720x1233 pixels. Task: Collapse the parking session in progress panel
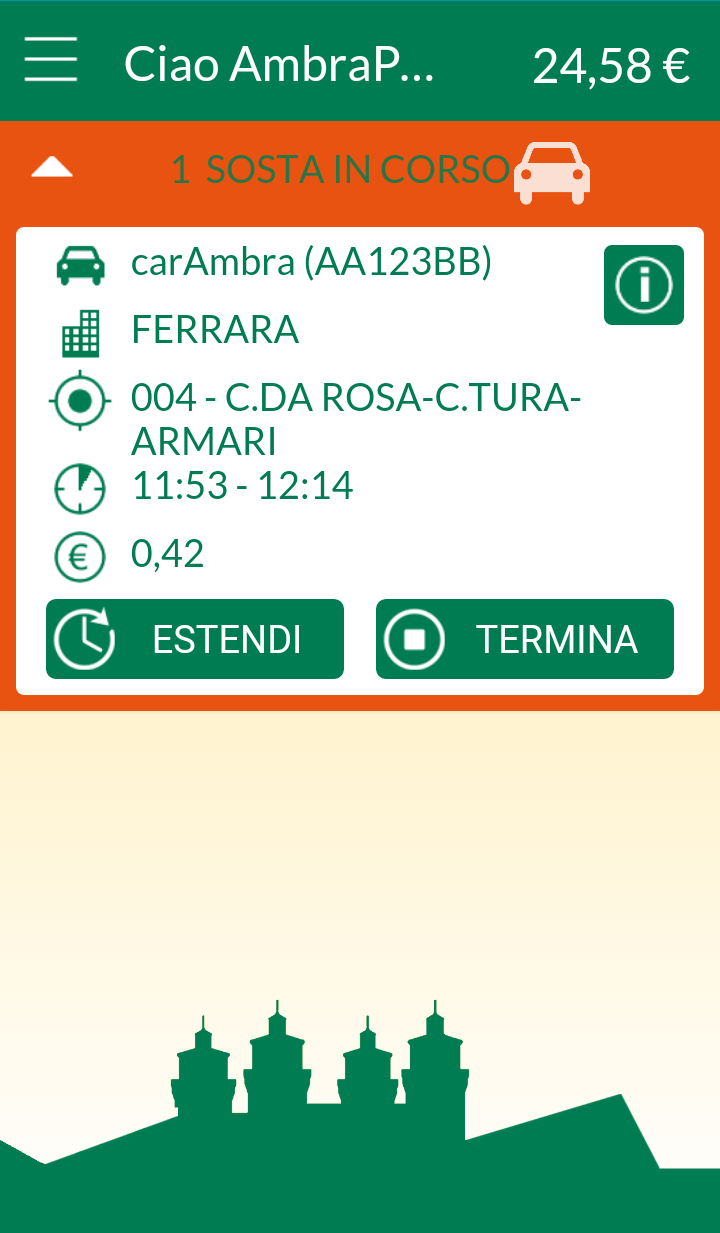click(x=52, y=168)
